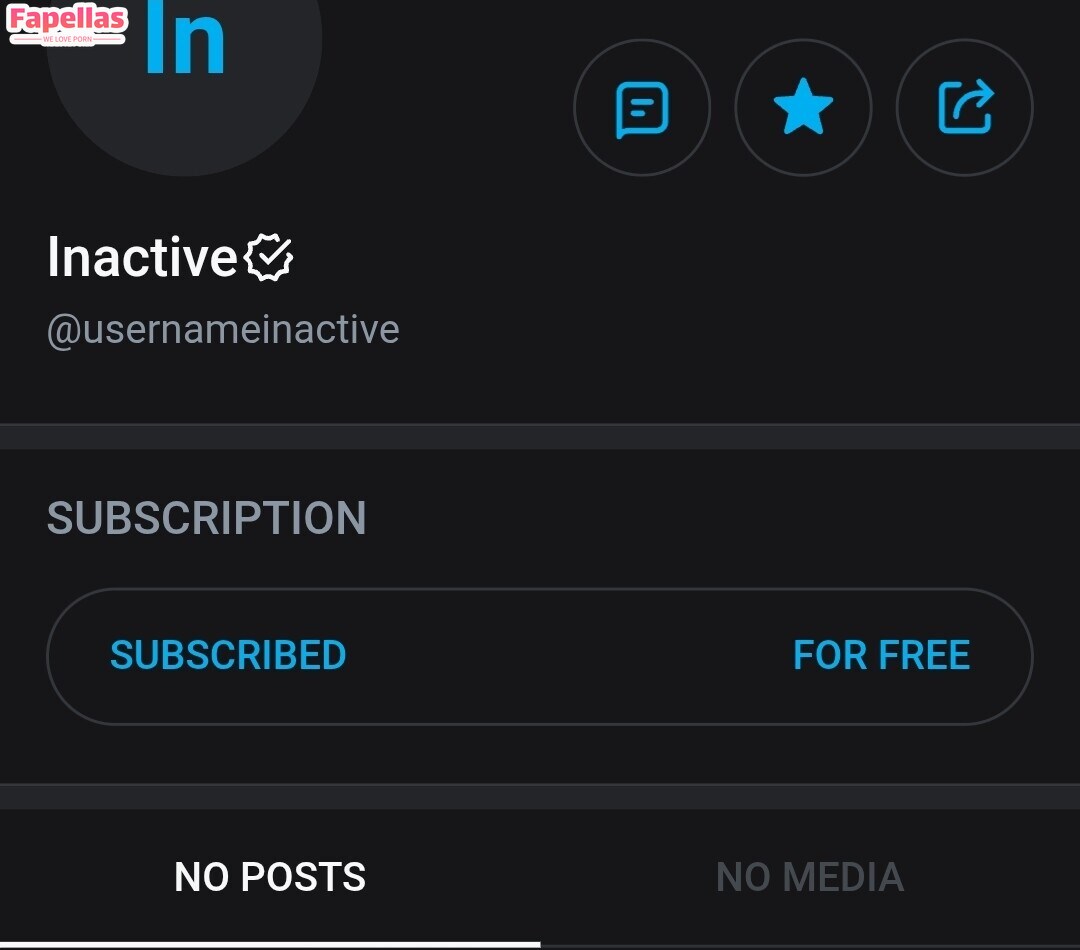Switch to the No Media tab
This screenshot has width=1080, height=950.
810,877
